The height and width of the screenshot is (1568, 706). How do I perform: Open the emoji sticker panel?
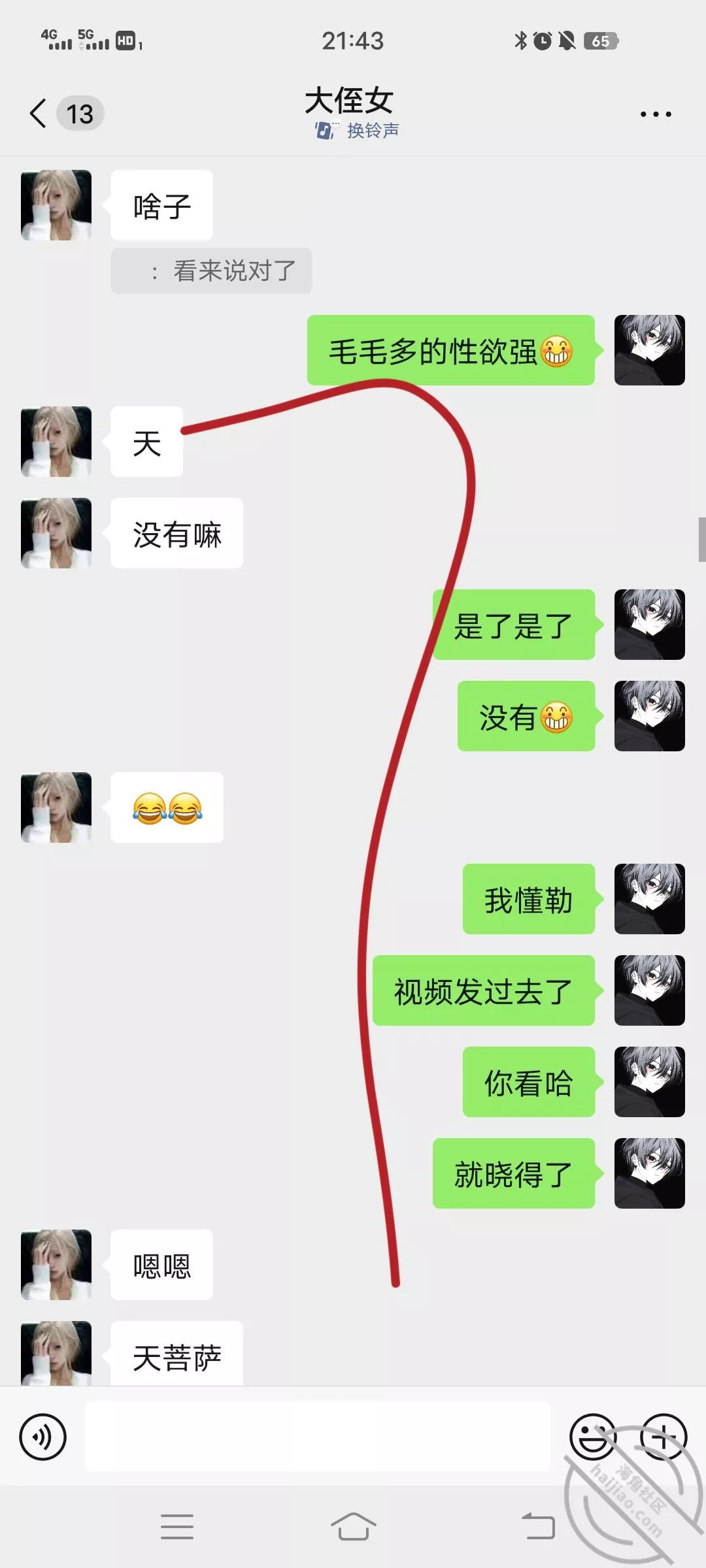coord(592,1437)
